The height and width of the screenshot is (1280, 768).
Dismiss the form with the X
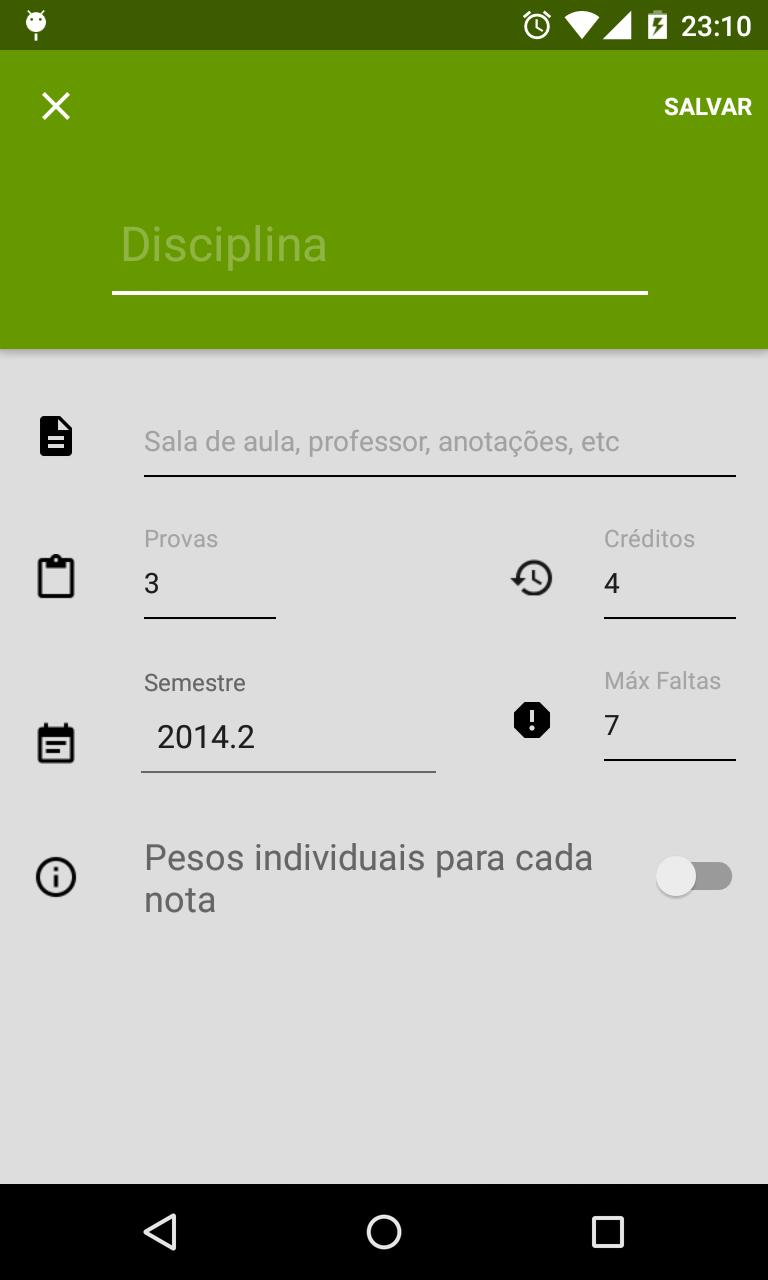coord(55,106)
